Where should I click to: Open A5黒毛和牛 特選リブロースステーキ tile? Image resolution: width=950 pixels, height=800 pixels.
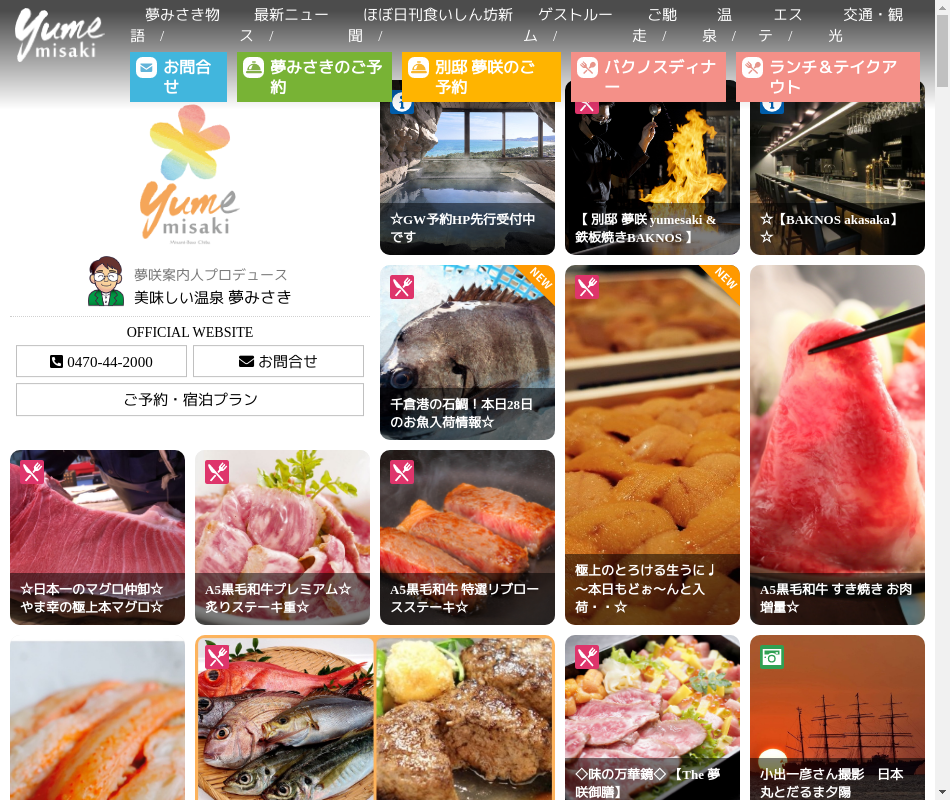click(467, 537)
